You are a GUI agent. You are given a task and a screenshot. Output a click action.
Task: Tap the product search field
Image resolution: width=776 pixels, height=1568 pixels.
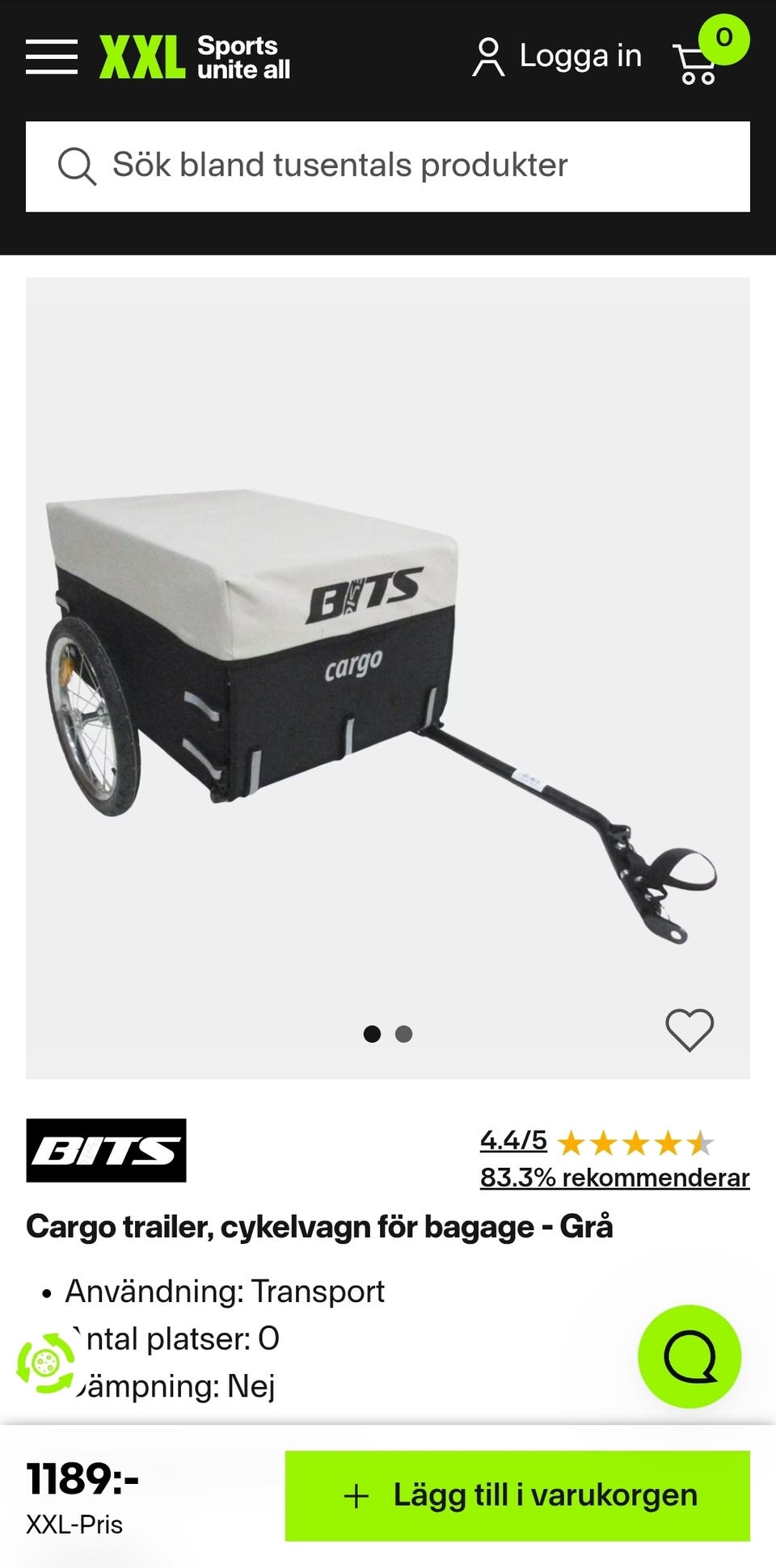pos(388,166)
